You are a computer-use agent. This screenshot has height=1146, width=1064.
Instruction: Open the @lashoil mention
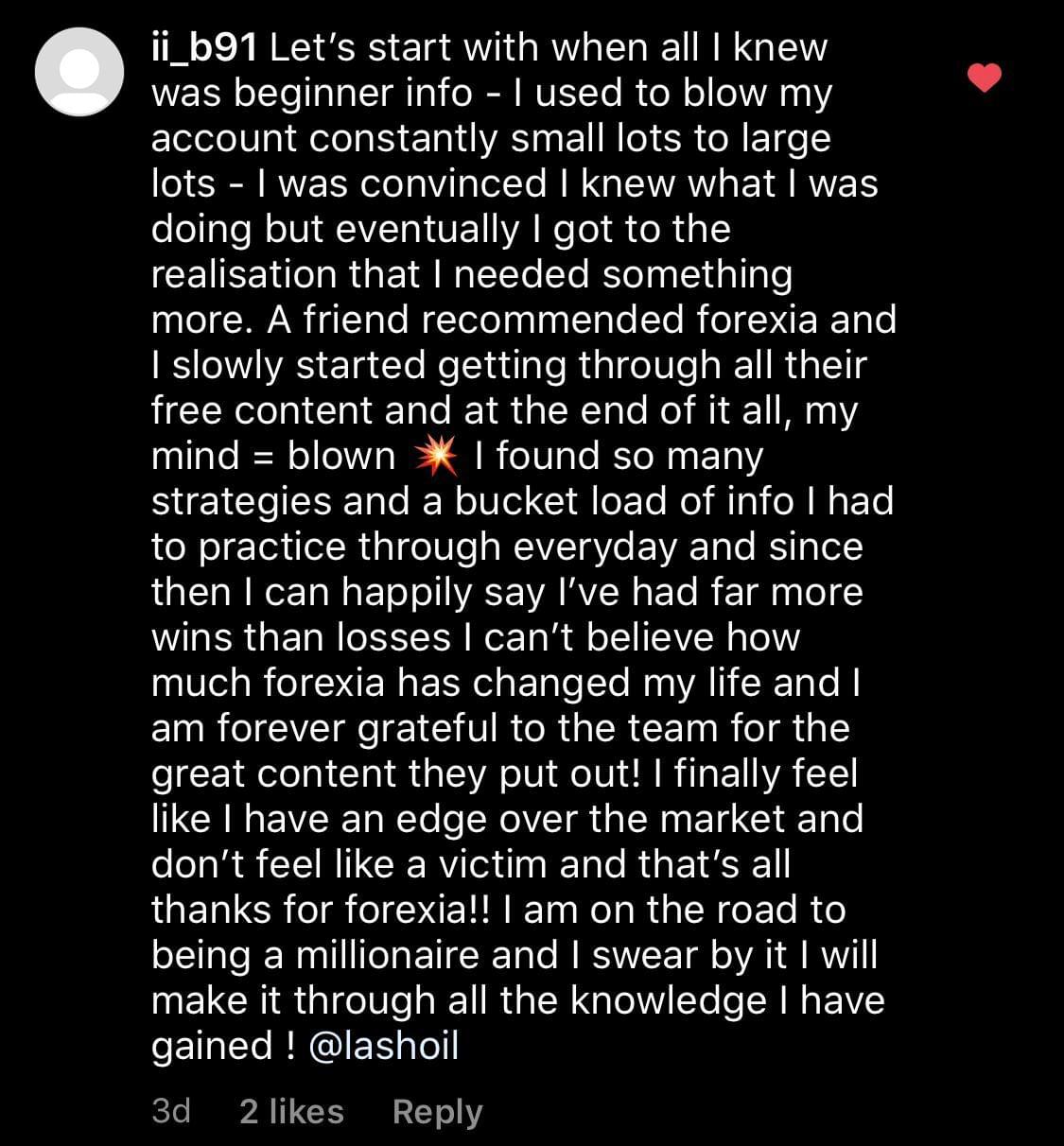pos(384,1046)
